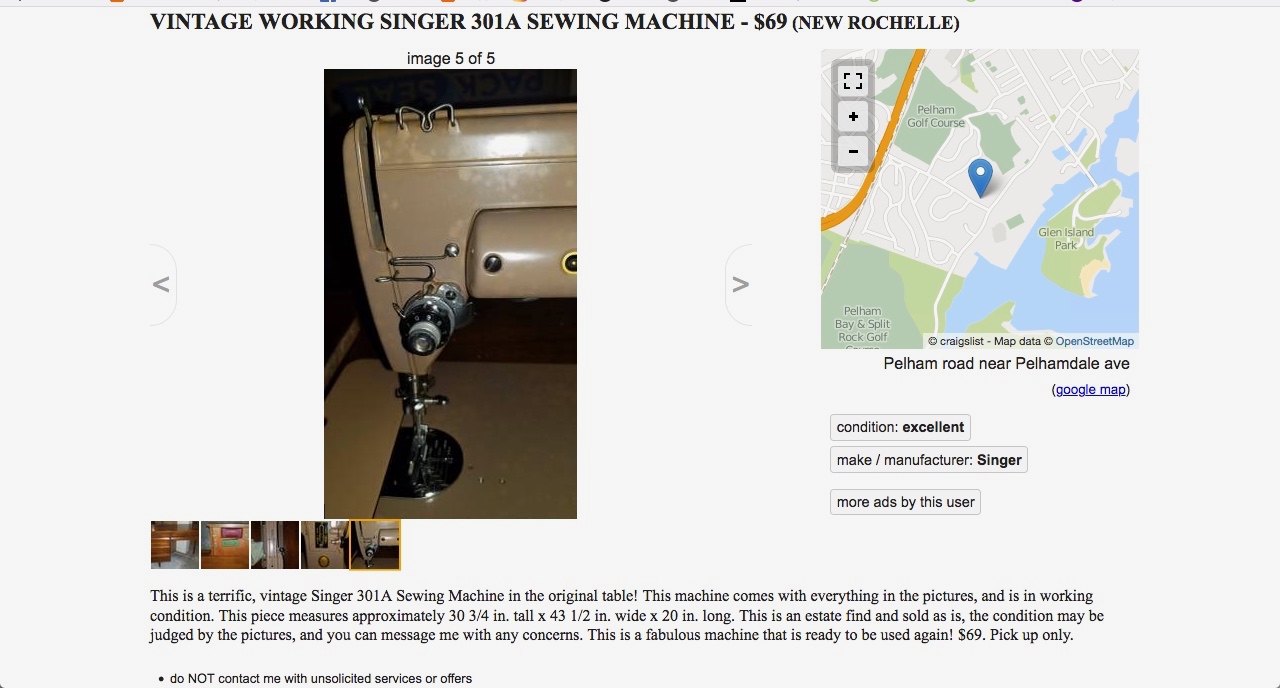The image size is (1280, 688).
Task: Select the fifth image thumbnail
Action: pos(375,545)
